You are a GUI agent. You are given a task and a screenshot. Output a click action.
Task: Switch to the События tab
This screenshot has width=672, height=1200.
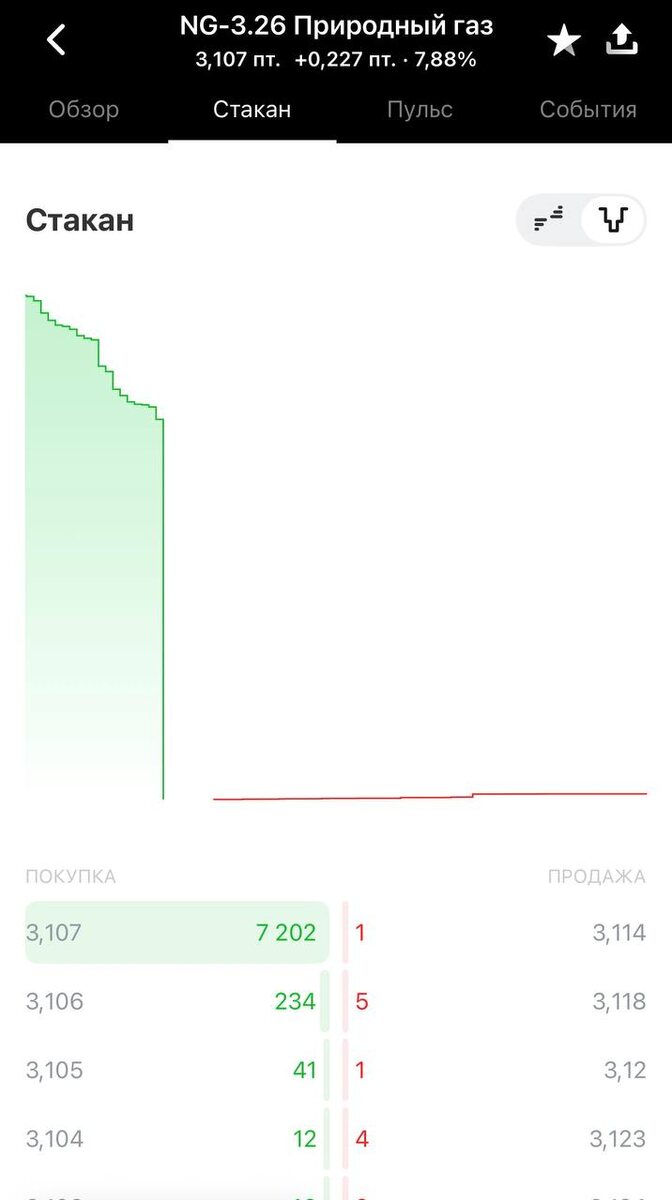tap(588, 110)
